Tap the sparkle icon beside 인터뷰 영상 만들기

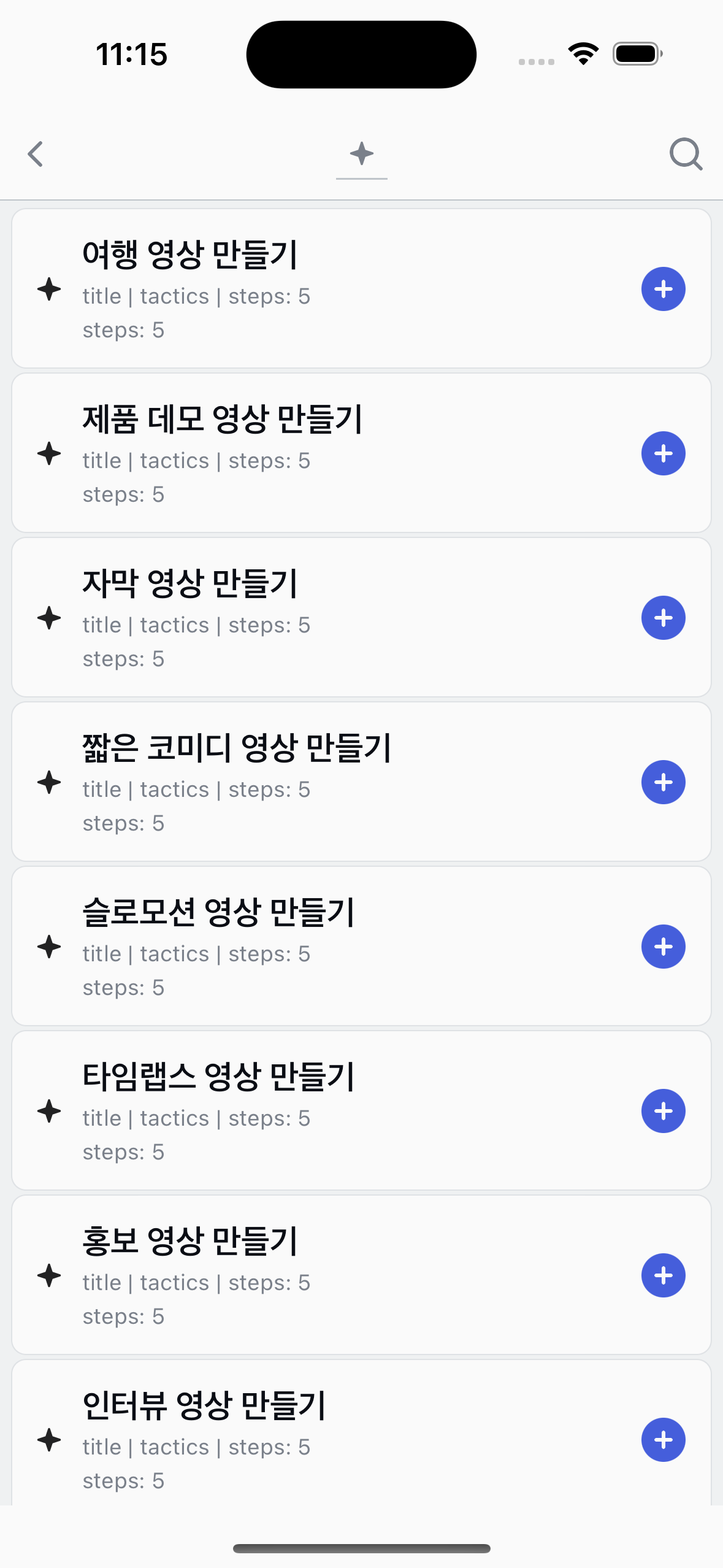(x=49, y=1440)
